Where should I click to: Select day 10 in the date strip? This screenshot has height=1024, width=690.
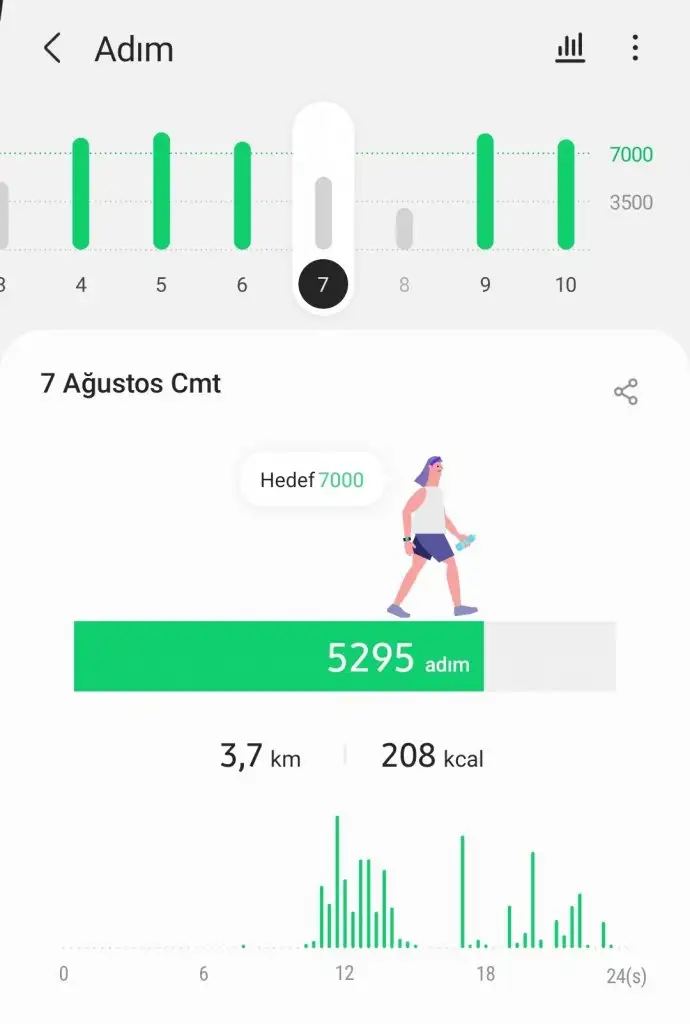pyautogui.click(x=566, y=284)
